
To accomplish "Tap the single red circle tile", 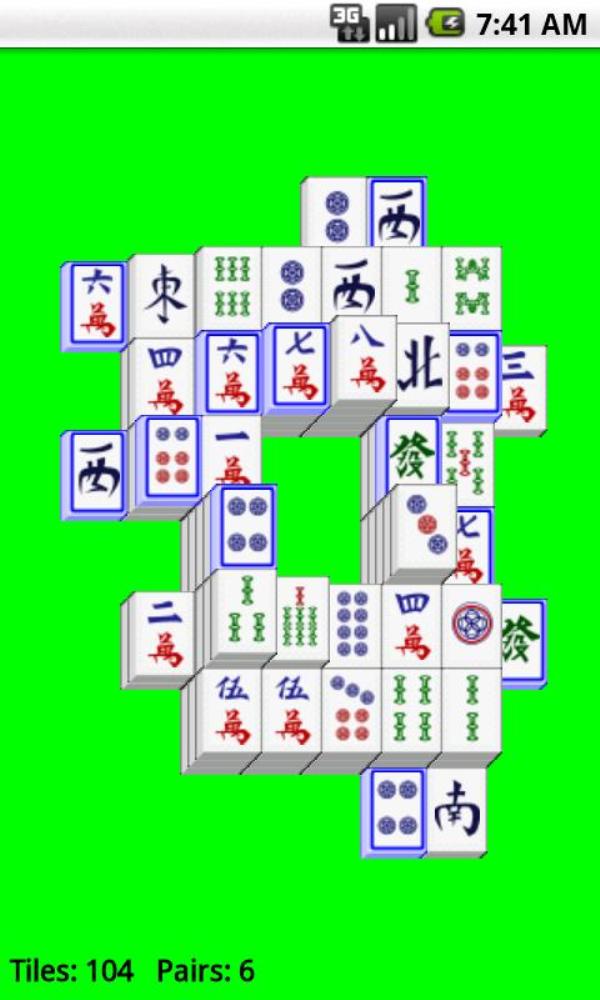I will 471,626.
